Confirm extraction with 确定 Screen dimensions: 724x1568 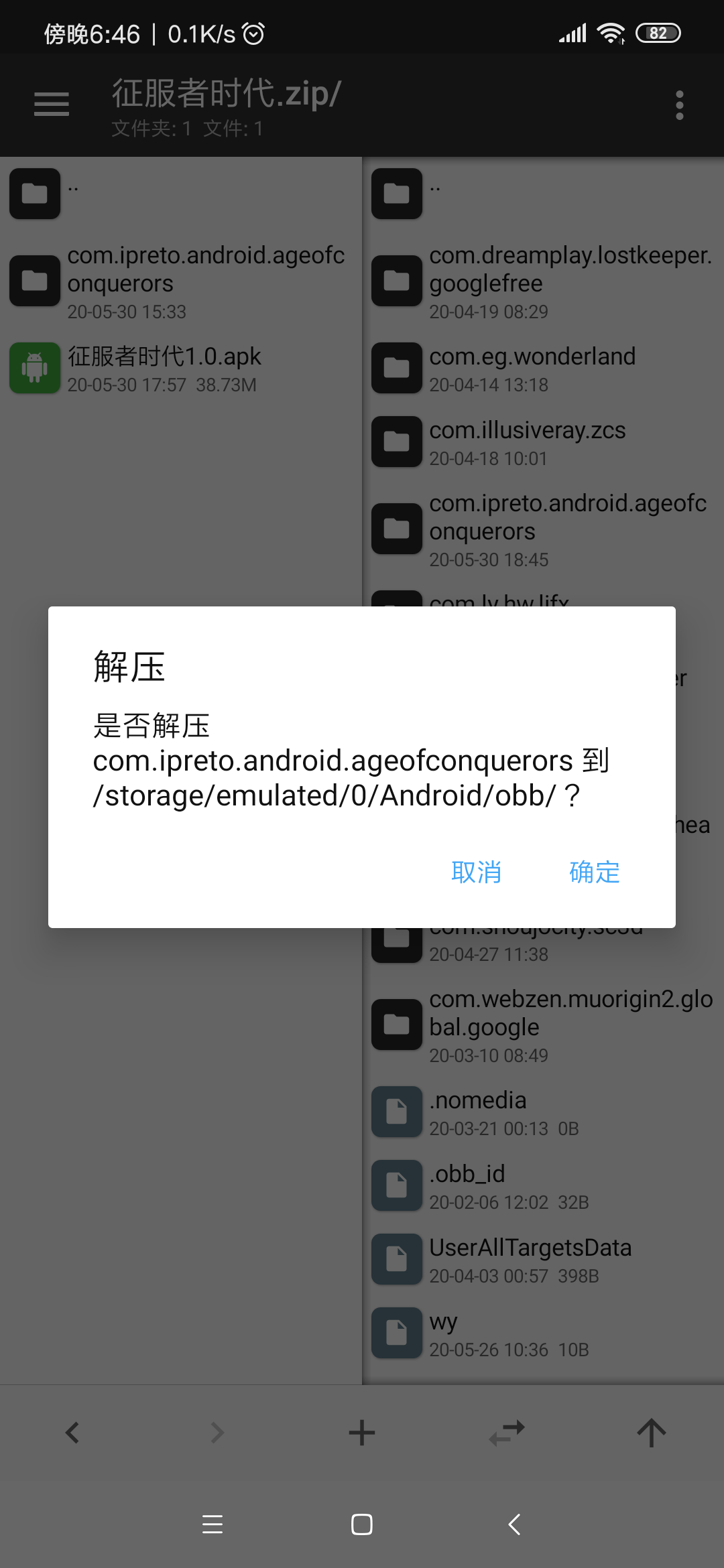click(594, 872)
